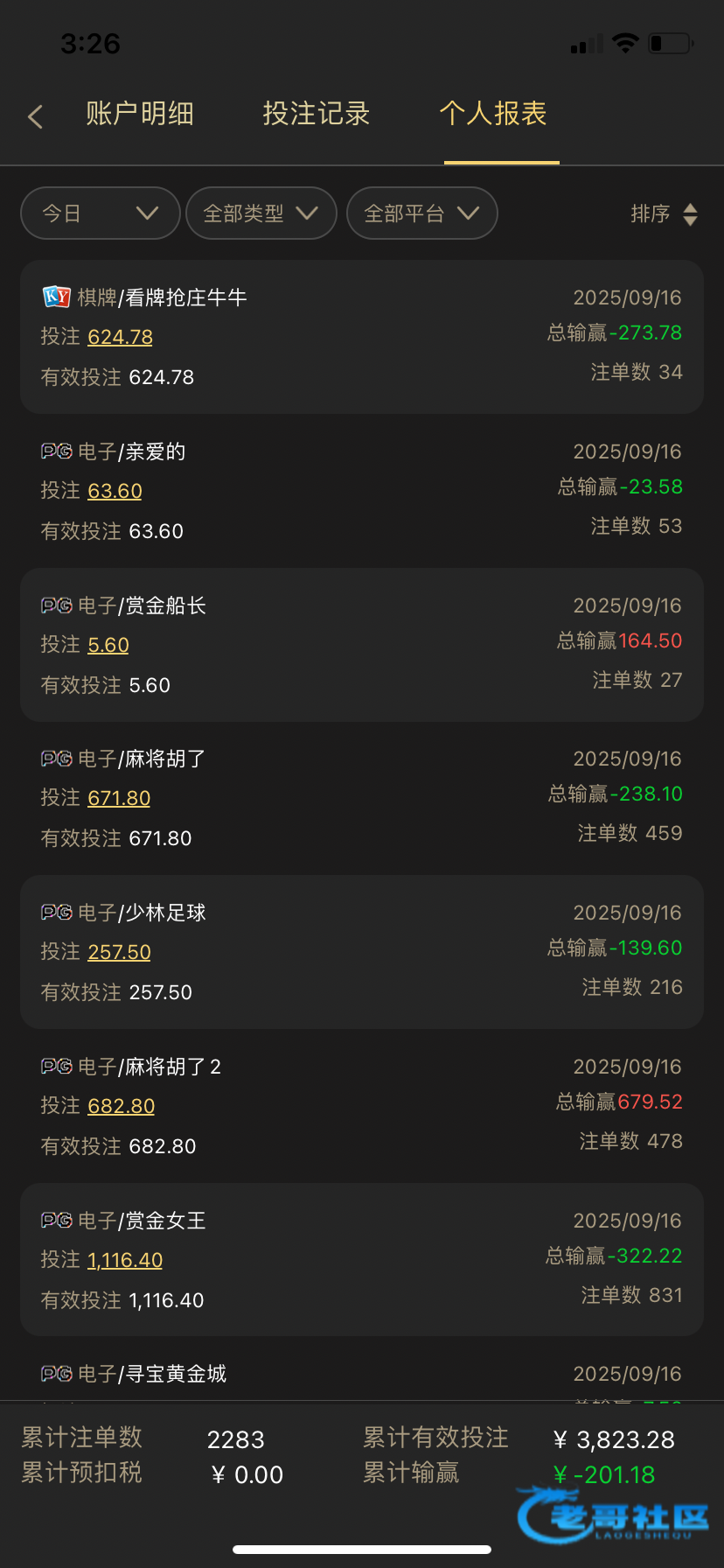Open bet amount 1,116.40 for 赏金女王

(x=125, y=1260)
